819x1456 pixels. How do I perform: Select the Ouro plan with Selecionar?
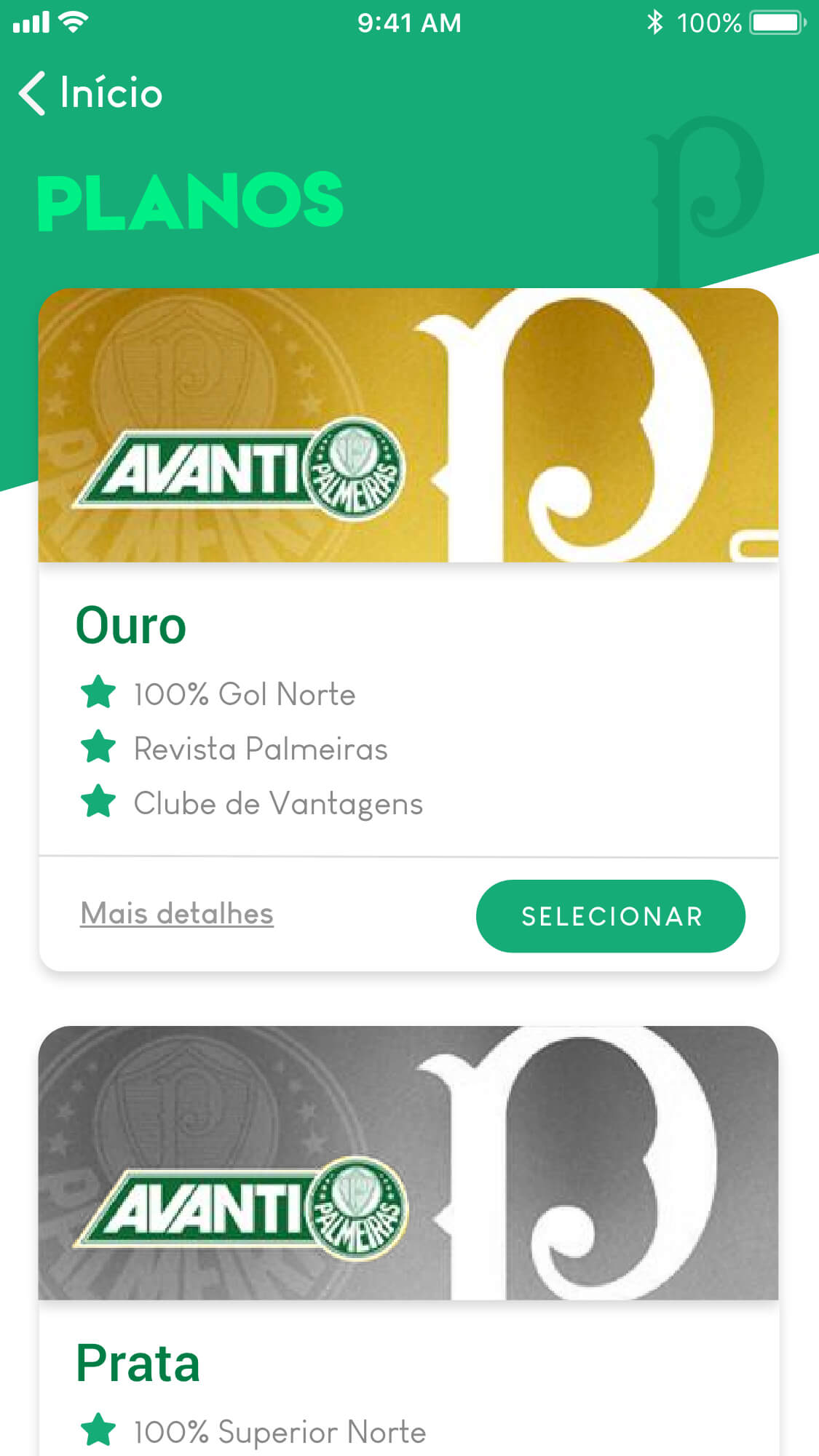tap(610, 916)
